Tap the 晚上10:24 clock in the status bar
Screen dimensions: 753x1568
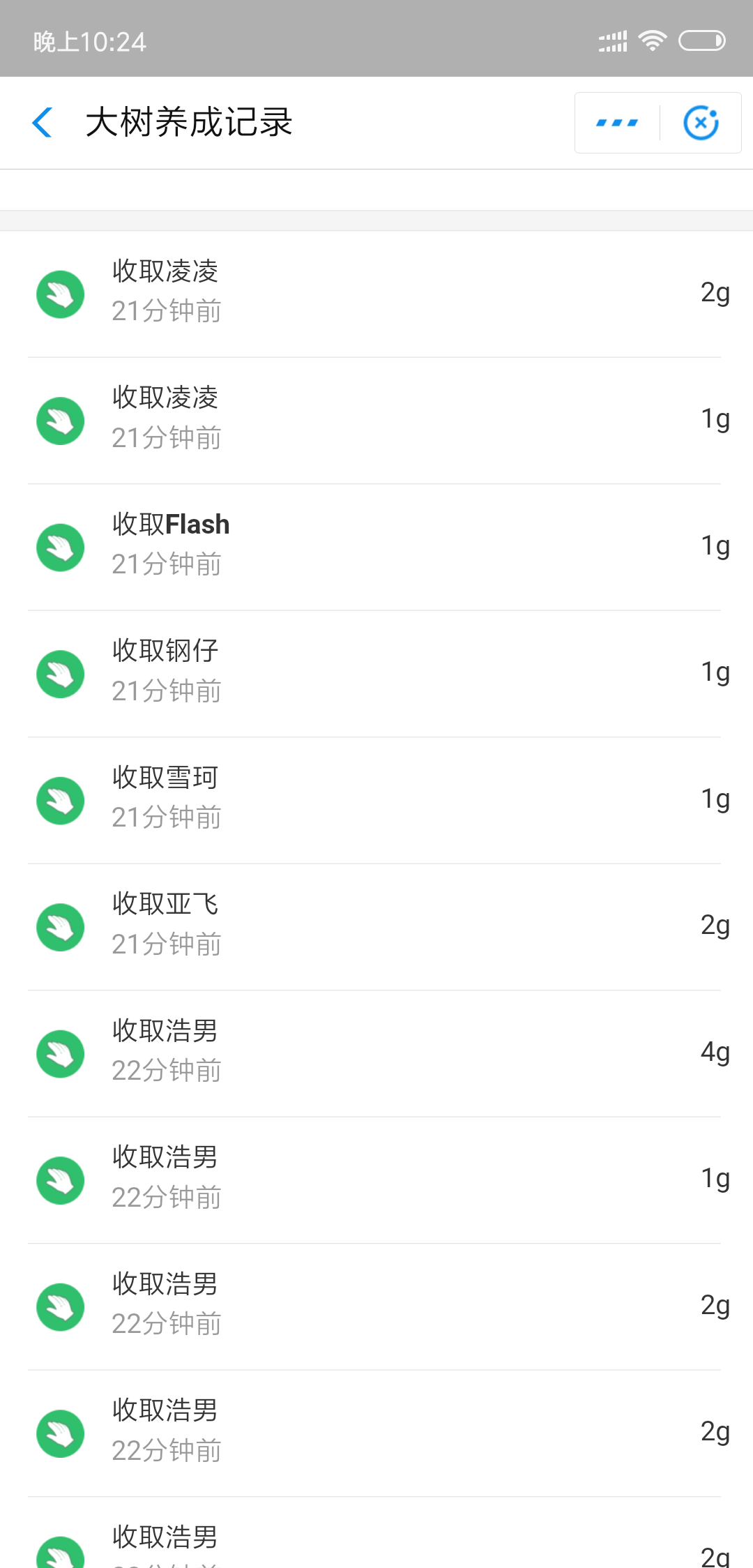pos(89,42)
